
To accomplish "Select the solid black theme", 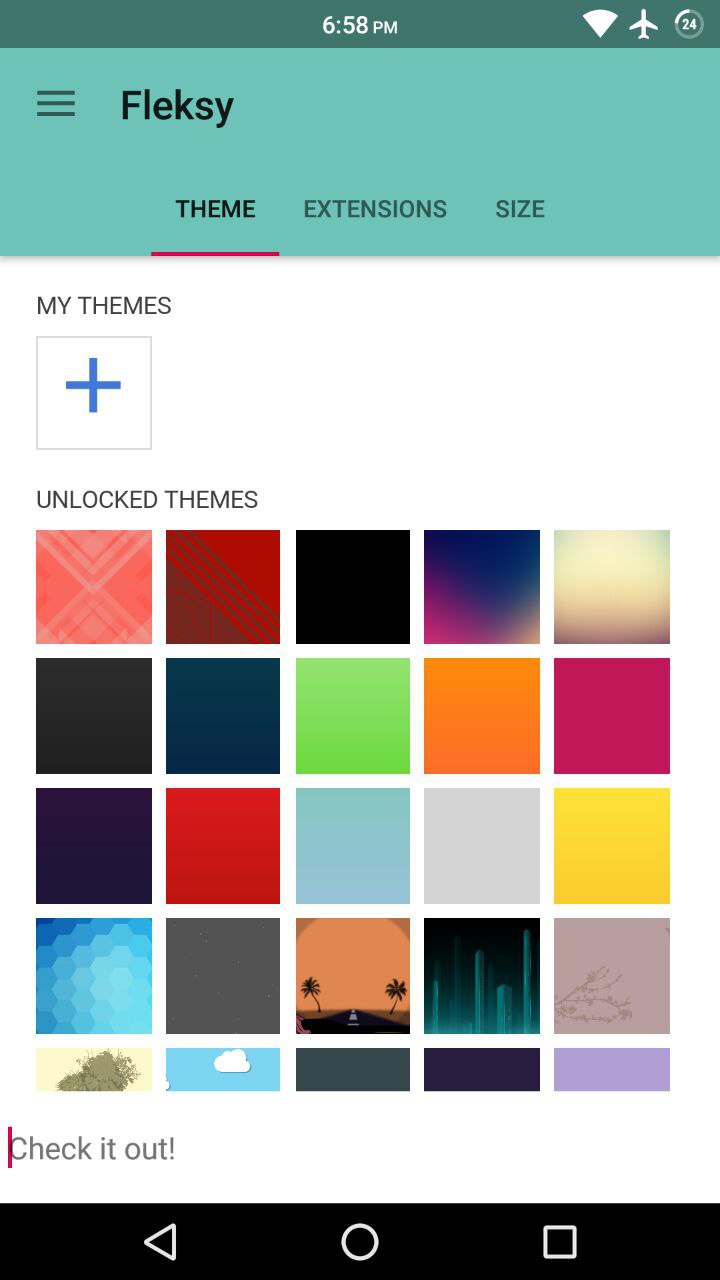I will click(x=353, y=587).
